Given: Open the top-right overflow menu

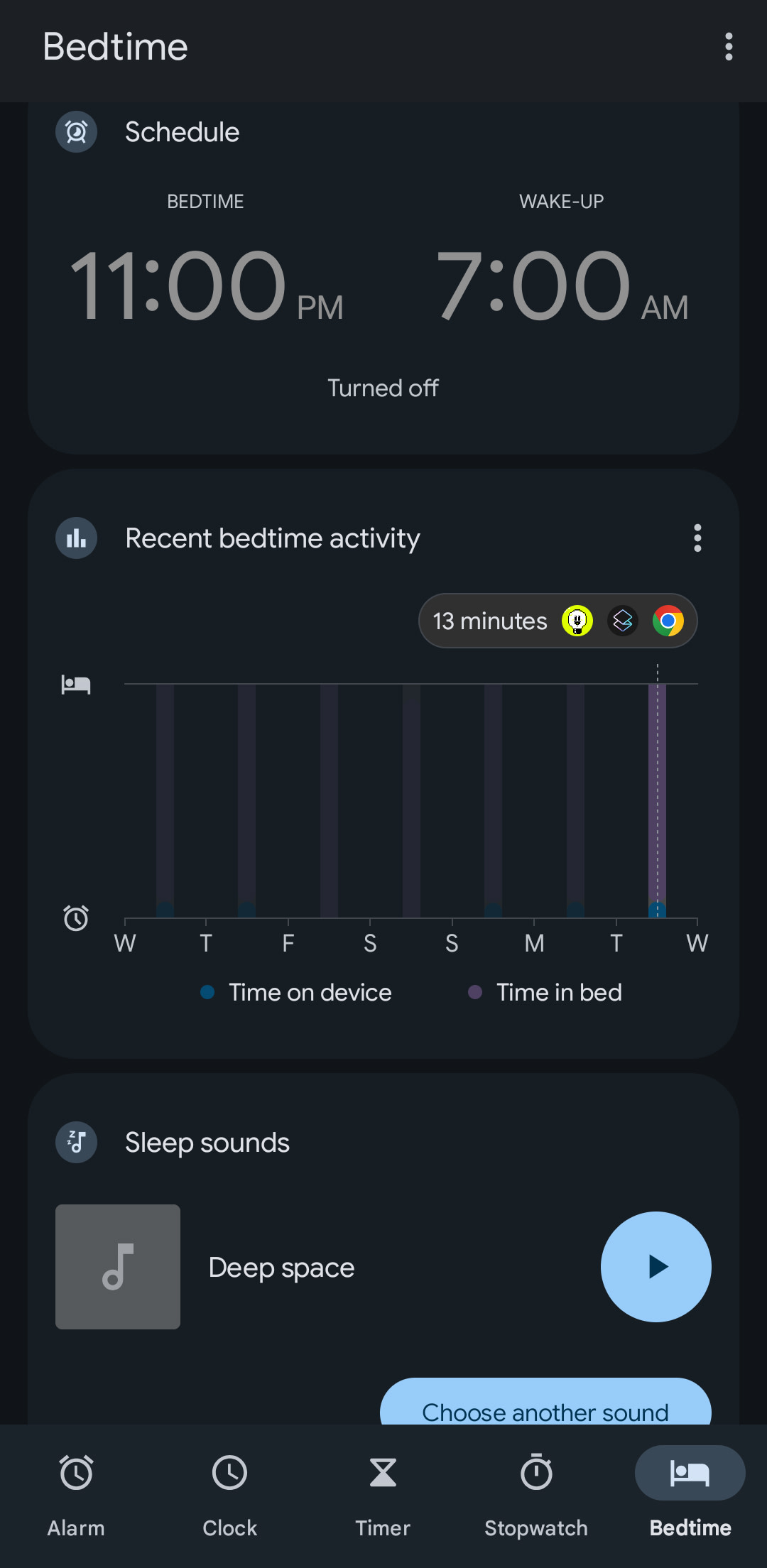Looking at the screenshot, I should click(x=729, y=47).
